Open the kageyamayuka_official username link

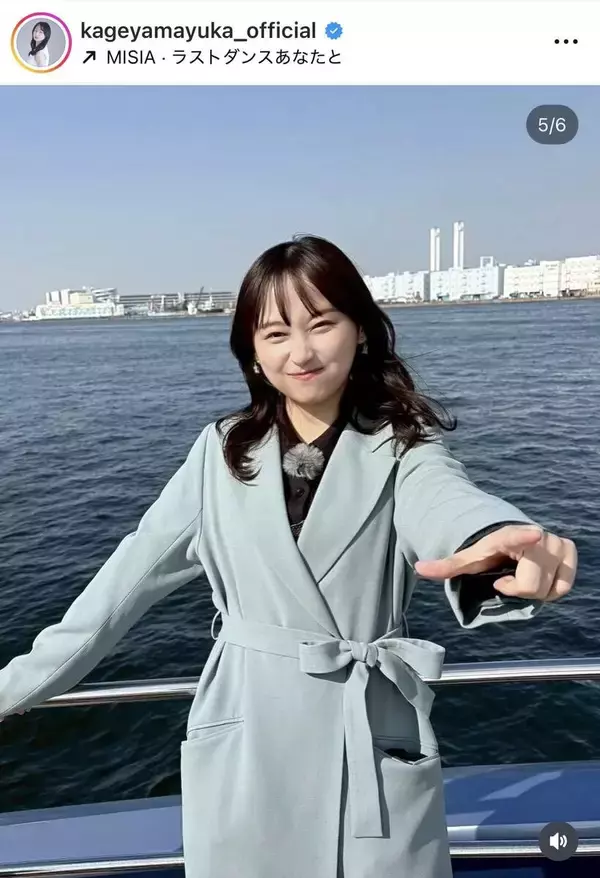coord(197,31)
